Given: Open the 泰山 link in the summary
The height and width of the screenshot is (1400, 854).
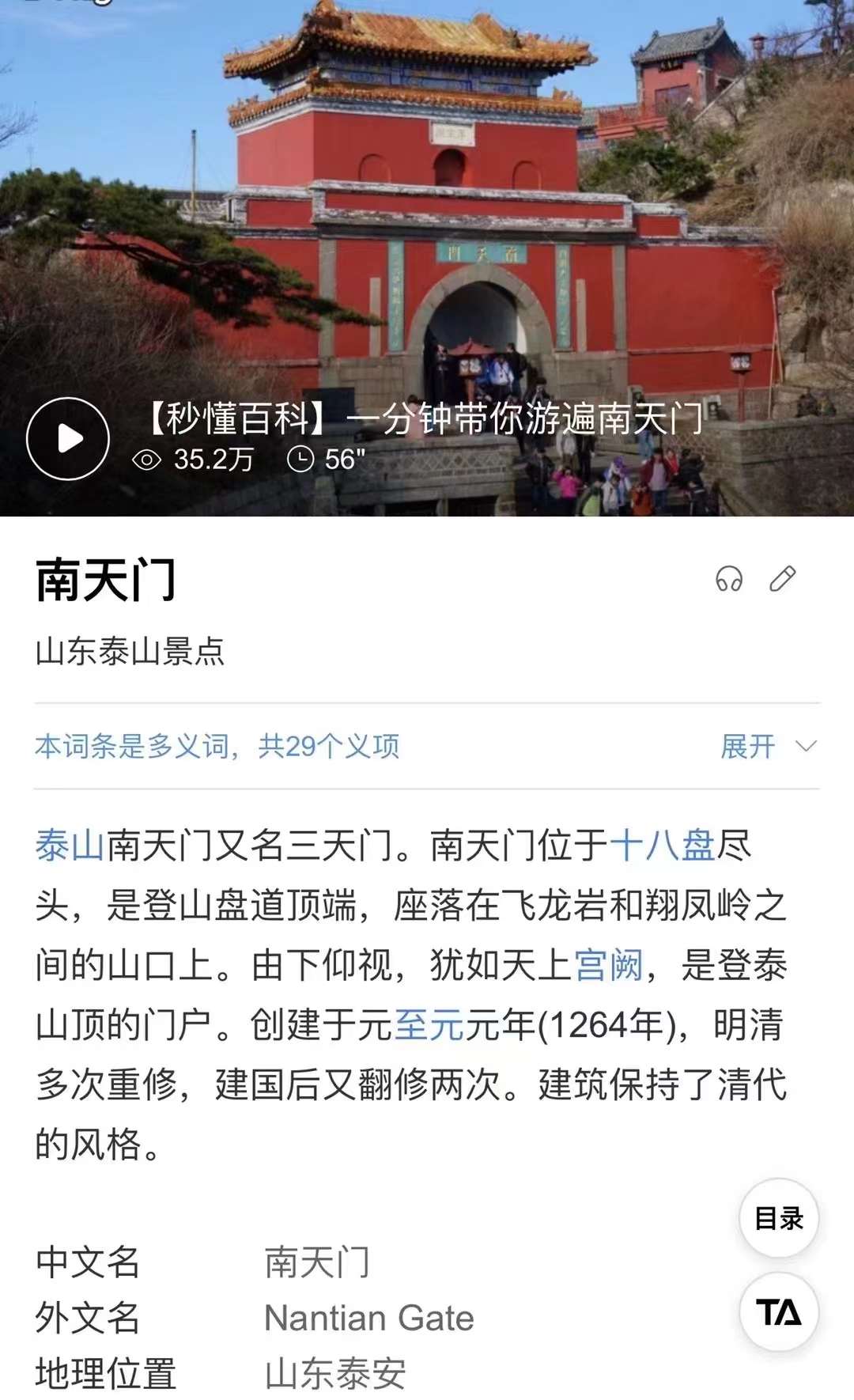Looking at the screenshot, I should tap(70, 845).
